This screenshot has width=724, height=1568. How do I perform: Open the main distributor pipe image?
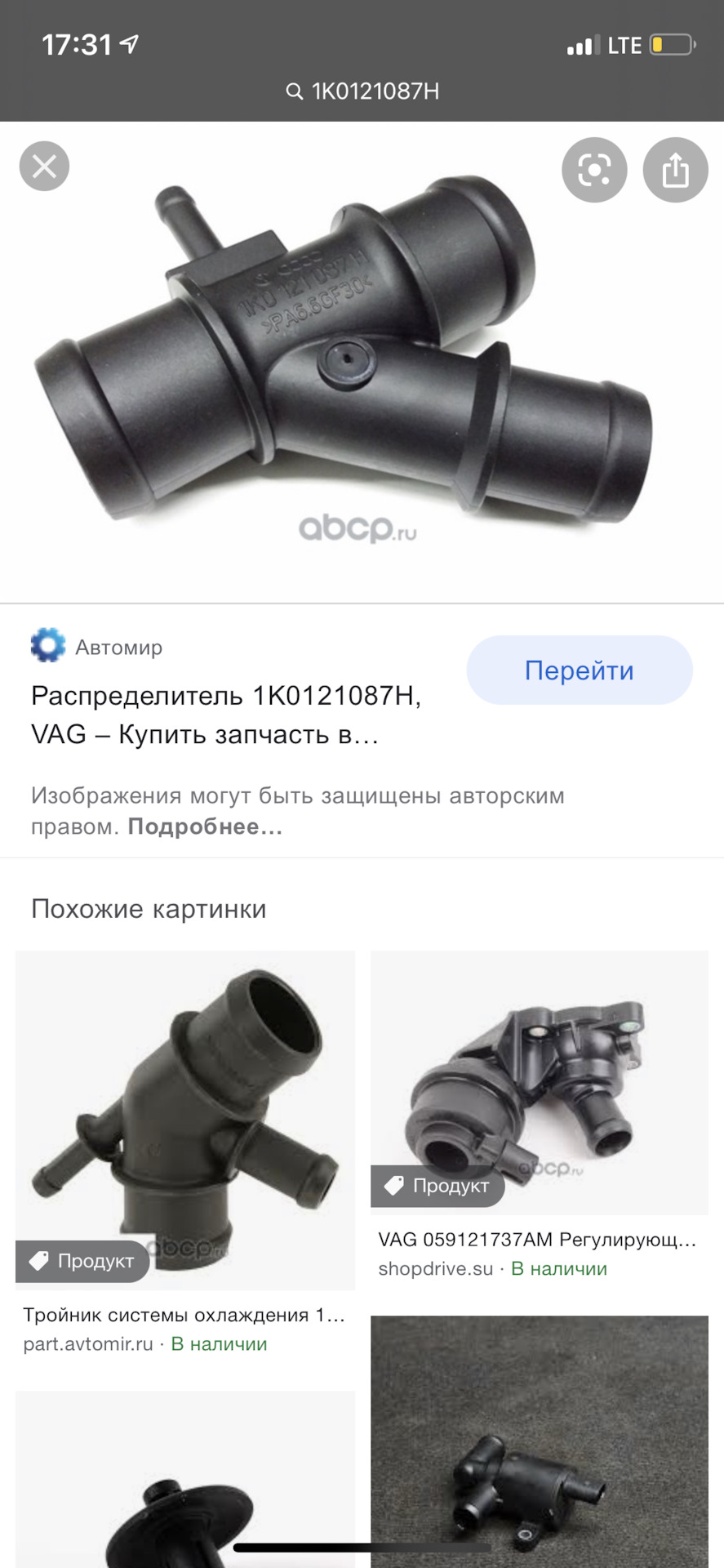pos(343,351)
